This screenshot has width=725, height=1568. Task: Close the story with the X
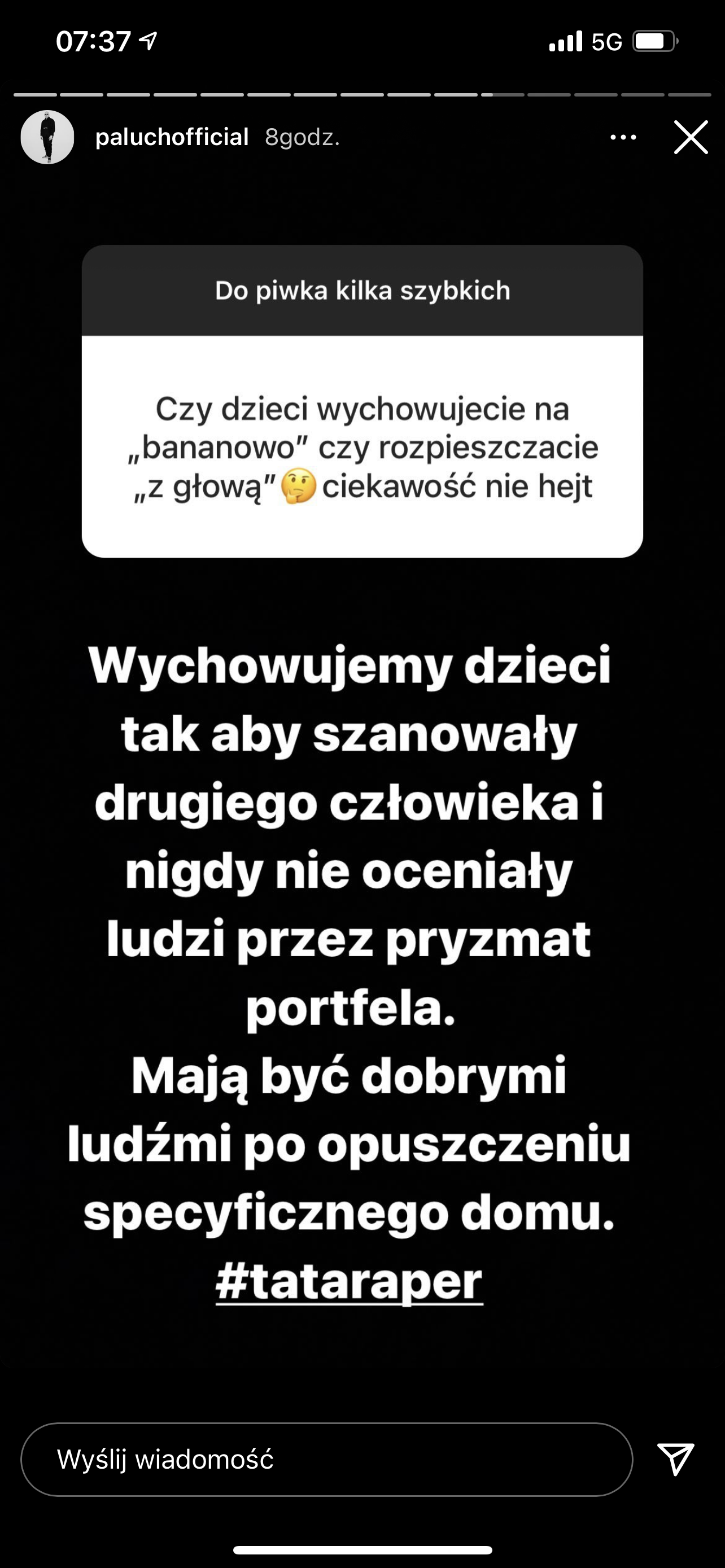[x=691, y=137]
